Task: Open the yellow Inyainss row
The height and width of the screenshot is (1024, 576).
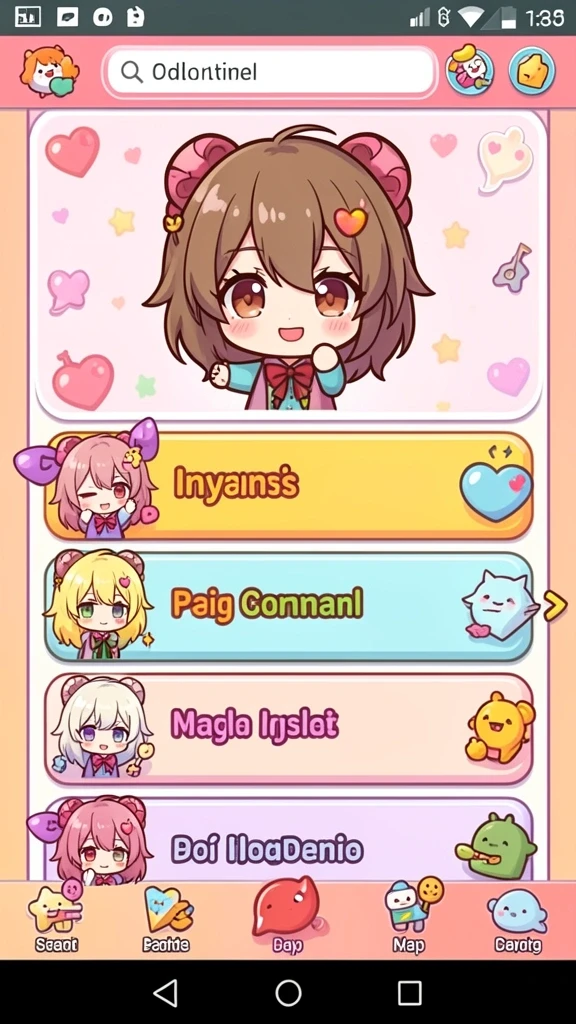Action: tap(289, 485)
